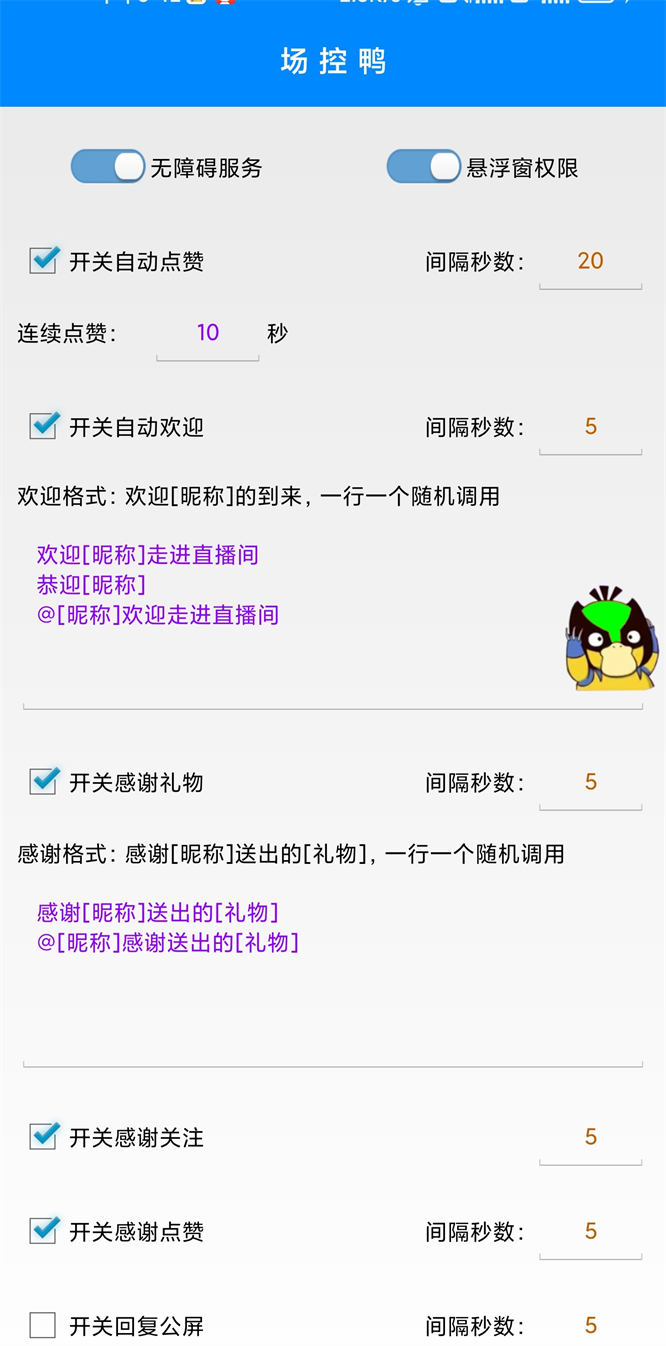Edit interval seconds field for 感谢礼物

pos(590,783)
